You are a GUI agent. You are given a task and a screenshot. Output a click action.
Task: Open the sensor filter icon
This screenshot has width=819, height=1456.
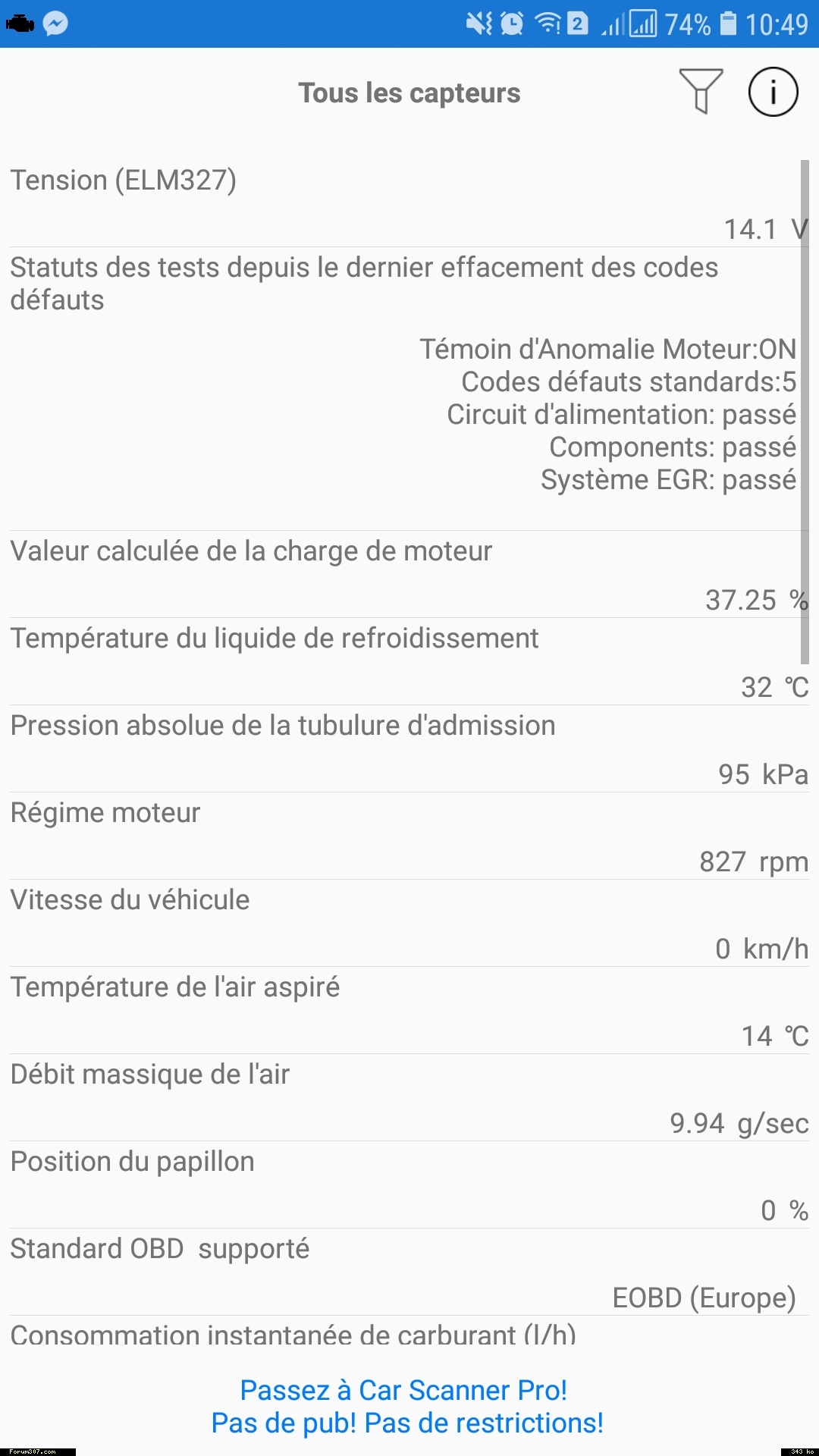(701, 92)
